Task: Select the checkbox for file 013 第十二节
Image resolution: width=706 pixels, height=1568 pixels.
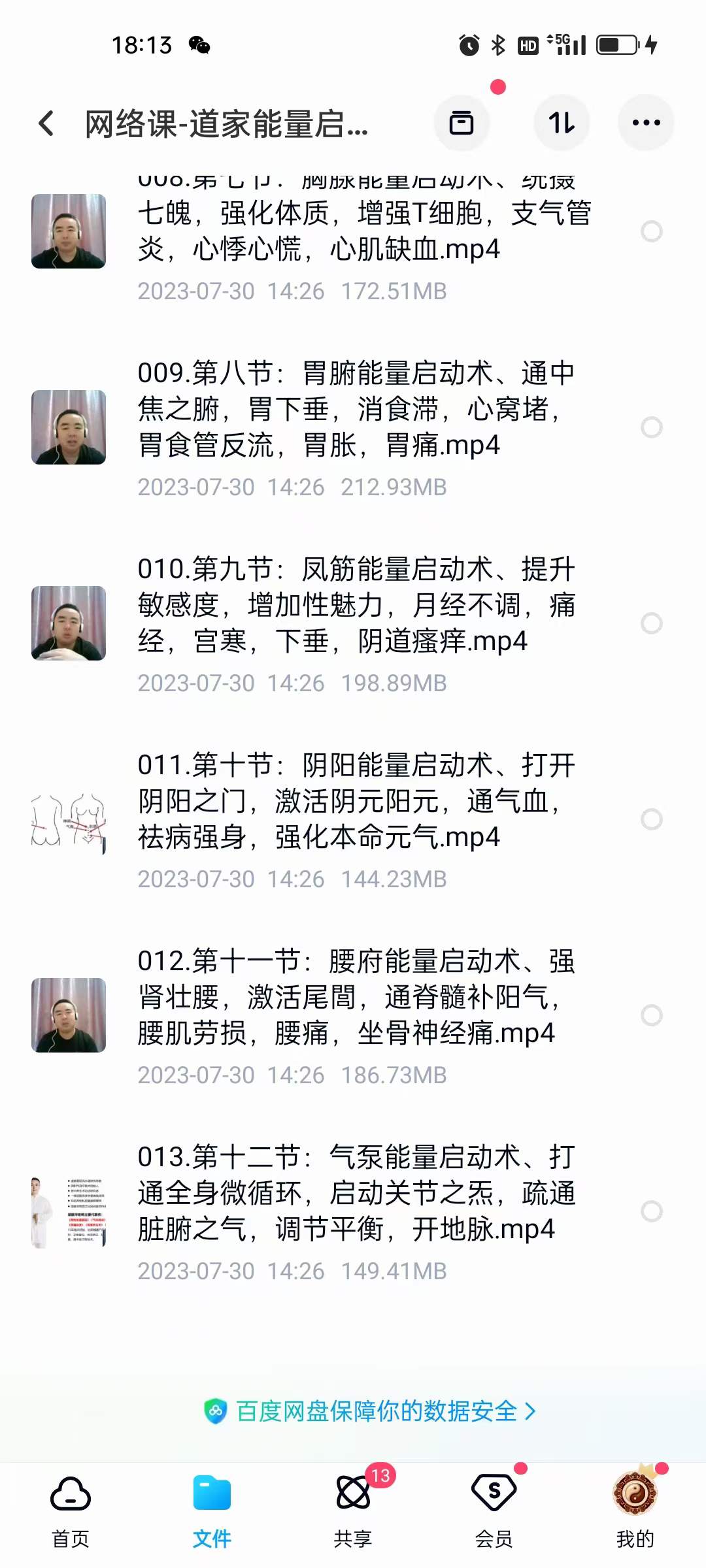Action: point(652,1212)
